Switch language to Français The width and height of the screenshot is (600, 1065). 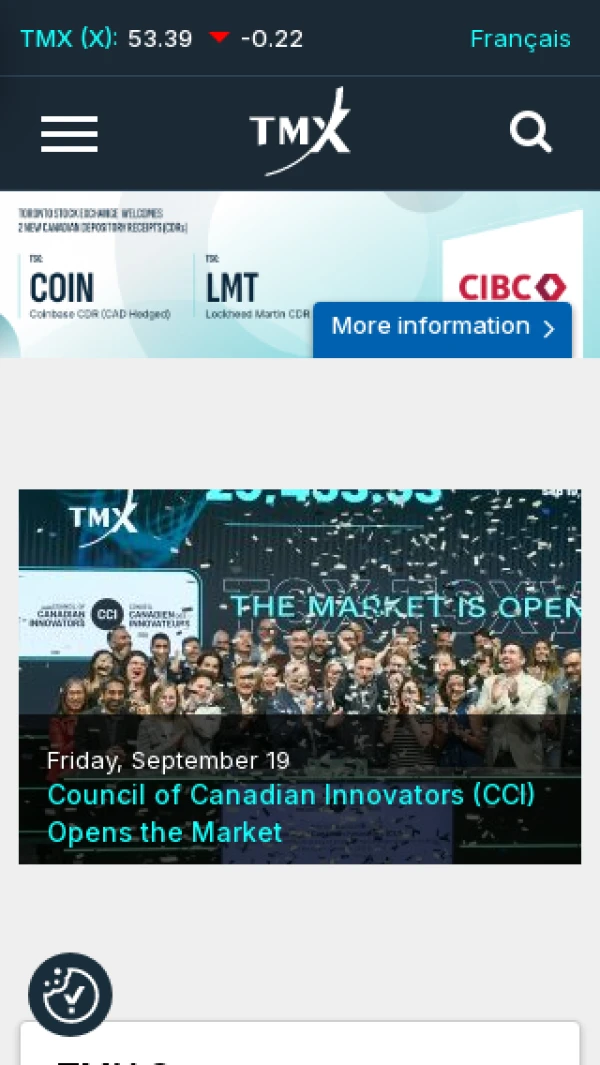[x=520, y=39]
